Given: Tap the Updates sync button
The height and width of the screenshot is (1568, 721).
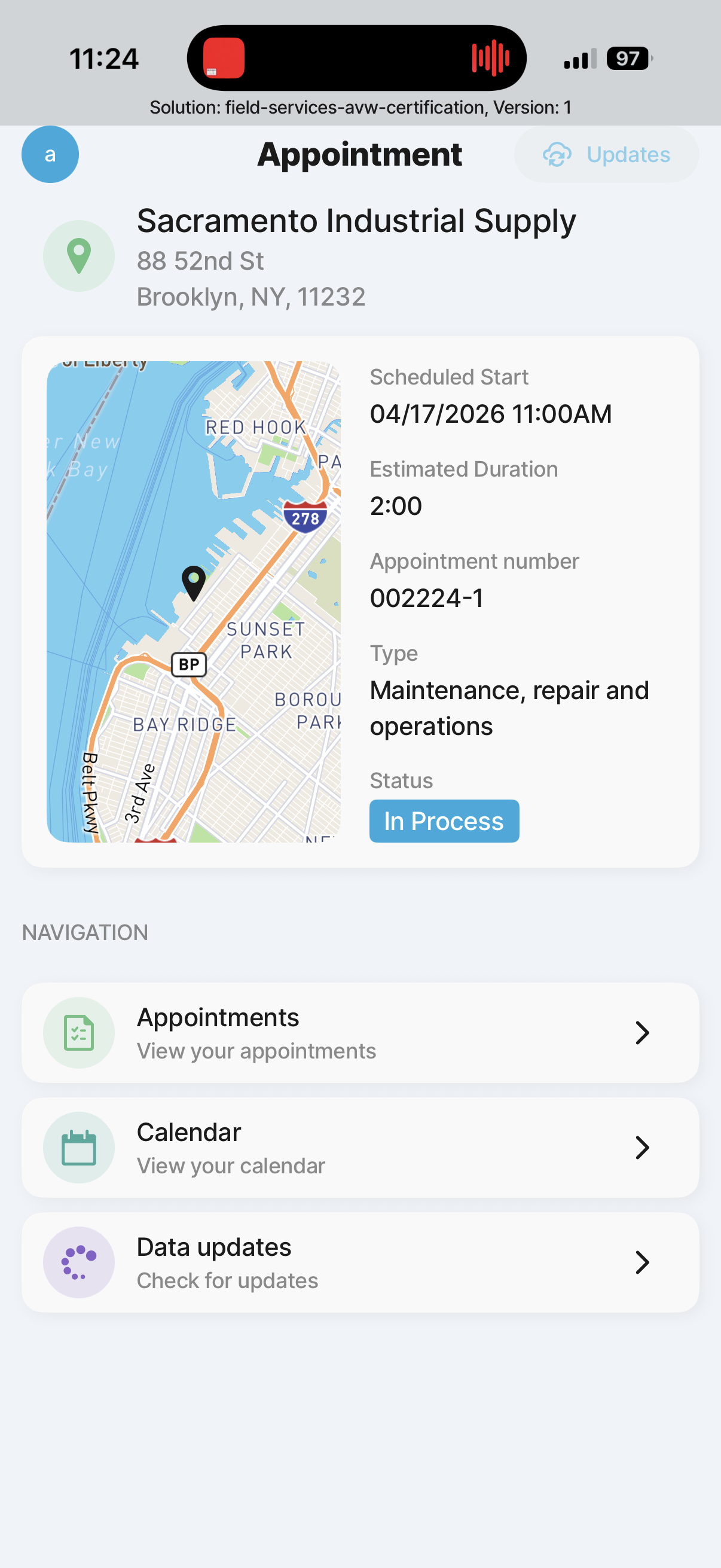Looking at the screenshot, I should [606, 155].
